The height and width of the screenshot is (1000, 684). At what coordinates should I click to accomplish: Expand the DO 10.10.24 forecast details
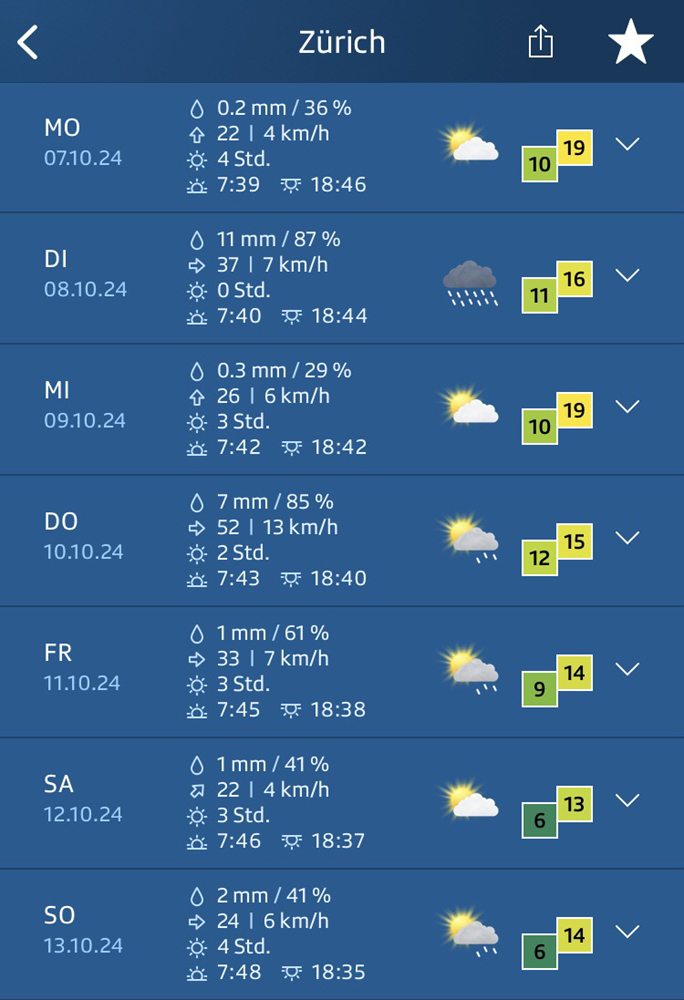pyautogui.click(x=627, y=538)
